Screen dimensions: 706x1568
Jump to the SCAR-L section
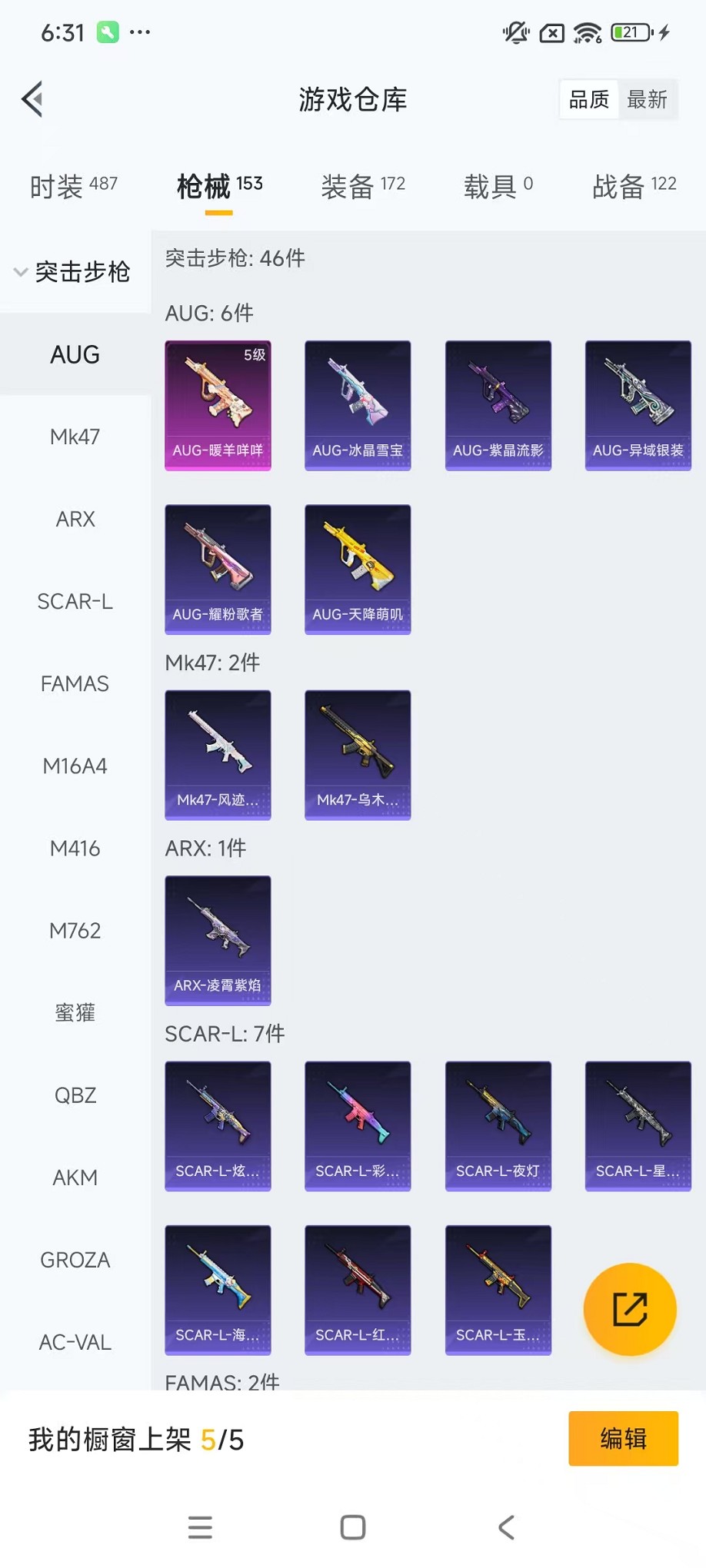75,601
